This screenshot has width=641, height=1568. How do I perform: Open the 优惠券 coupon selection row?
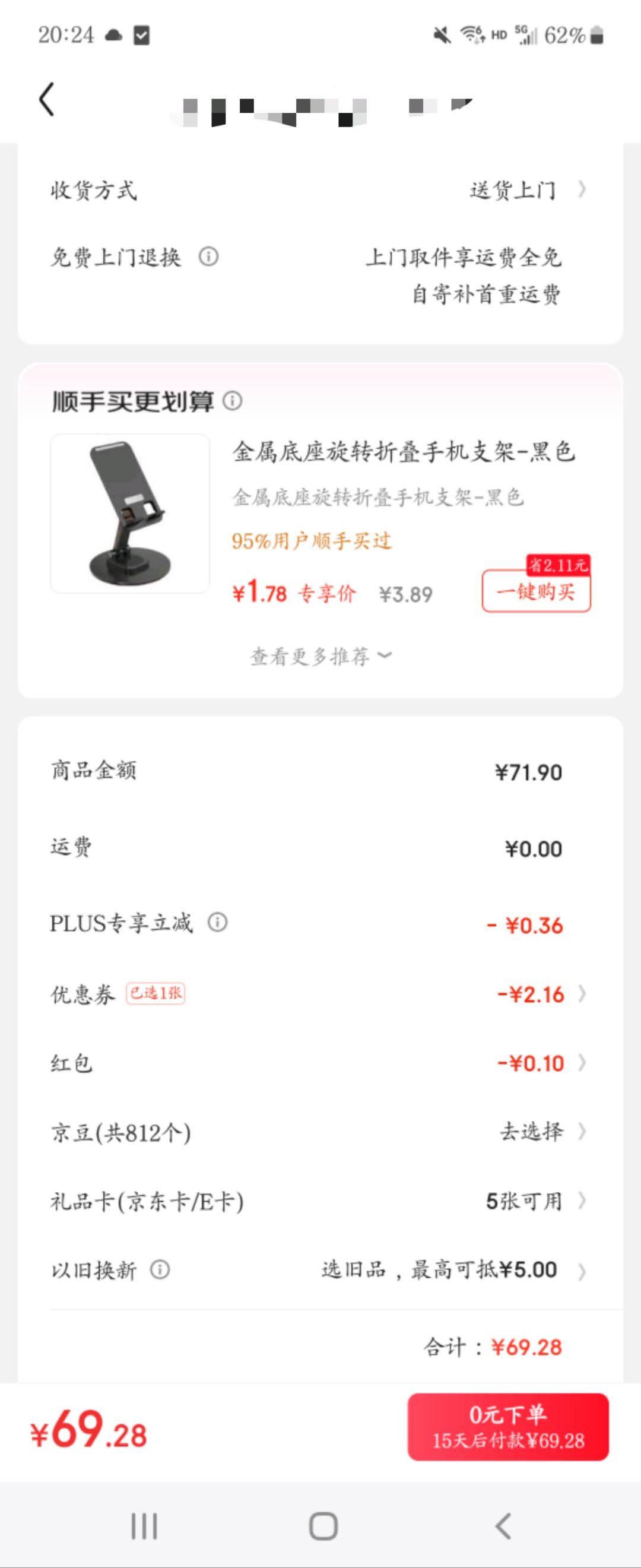click(x=320, y=994)
